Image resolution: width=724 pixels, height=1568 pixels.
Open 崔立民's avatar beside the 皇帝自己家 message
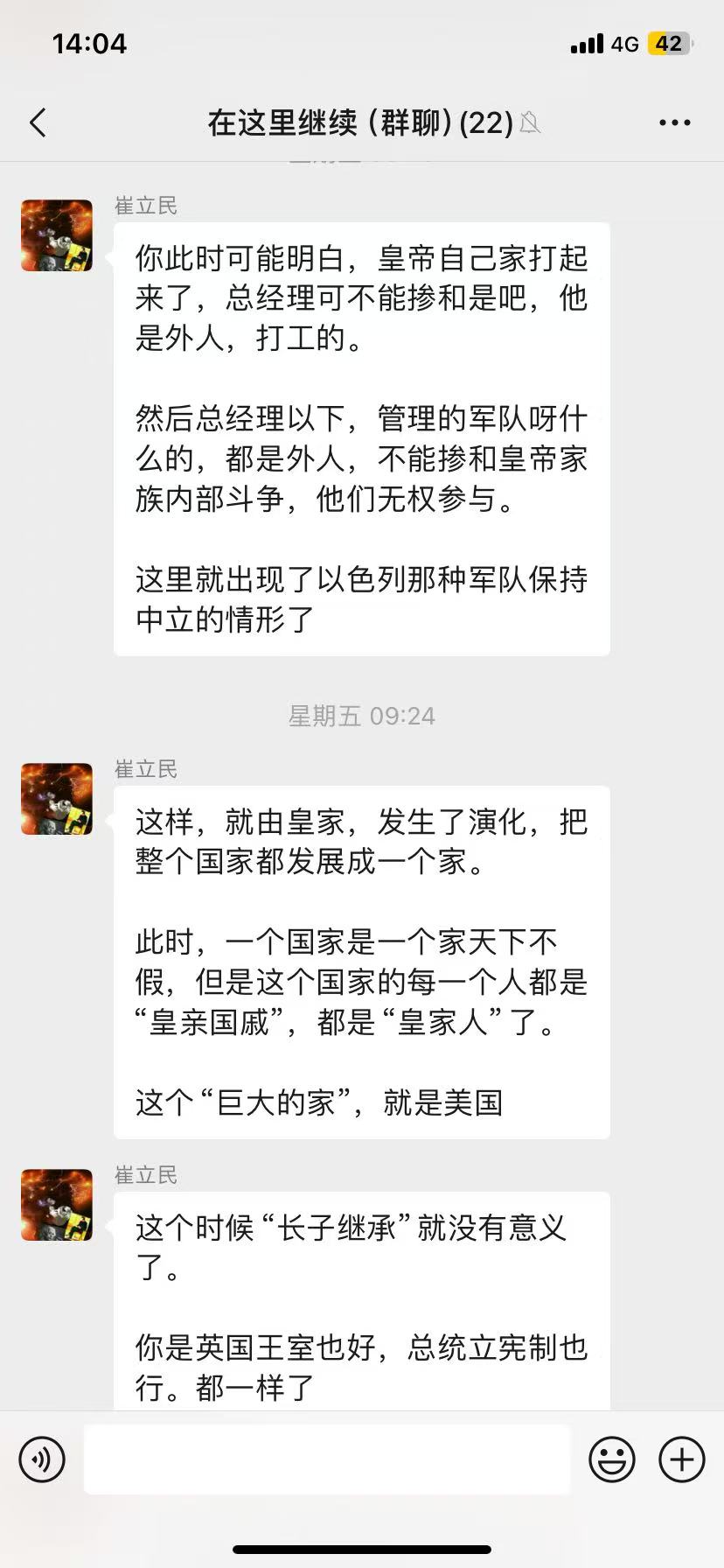pyautogui.click(x=57, y=235)
